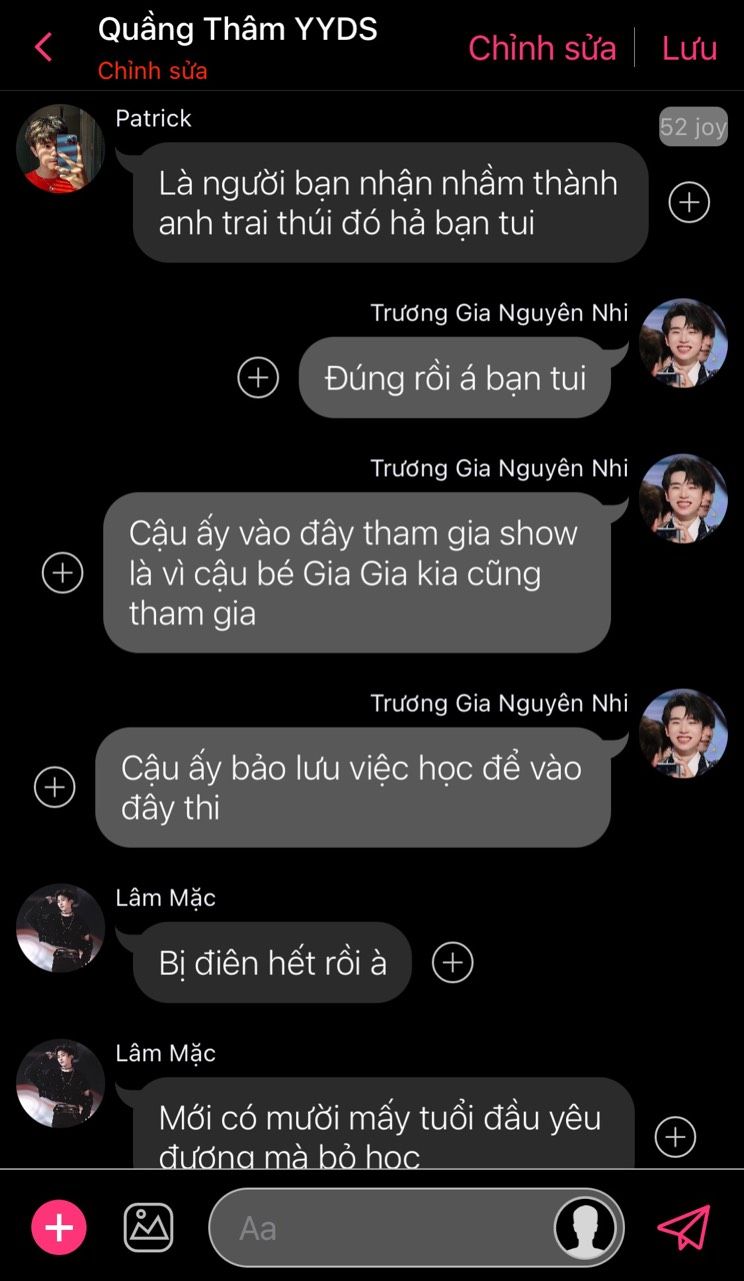Viewport: 744px width, 1281px height.
Task: Send the message with the paper plane
Action: [x=684, y=1227]
